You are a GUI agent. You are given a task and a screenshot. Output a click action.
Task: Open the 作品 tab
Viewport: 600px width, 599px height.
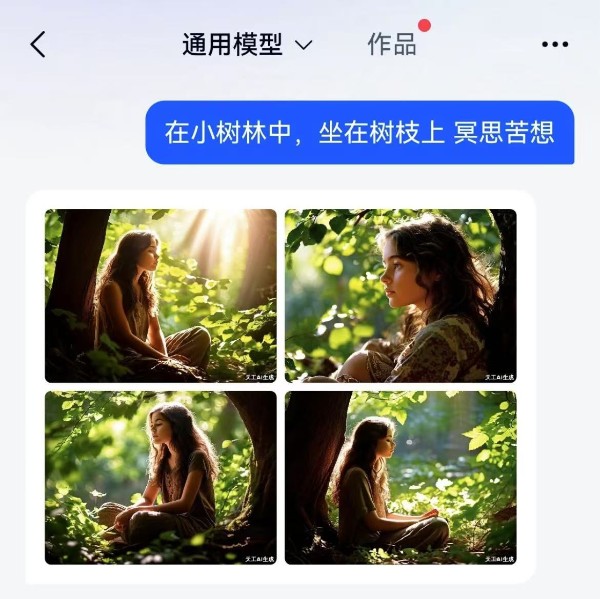tap(392, 44)
